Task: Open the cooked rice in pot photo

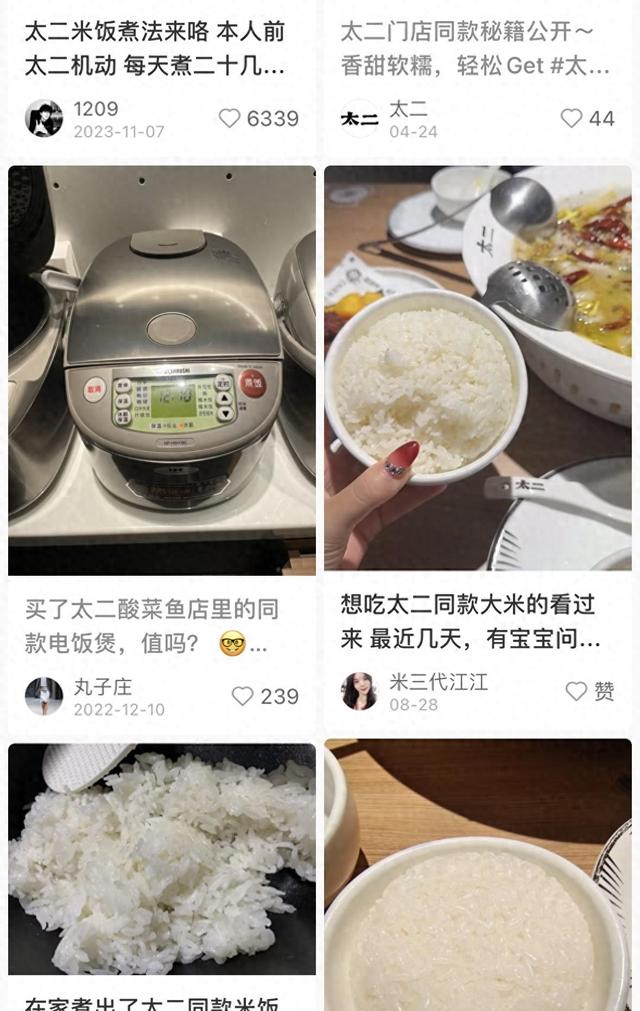Action: tap(162, 859)
